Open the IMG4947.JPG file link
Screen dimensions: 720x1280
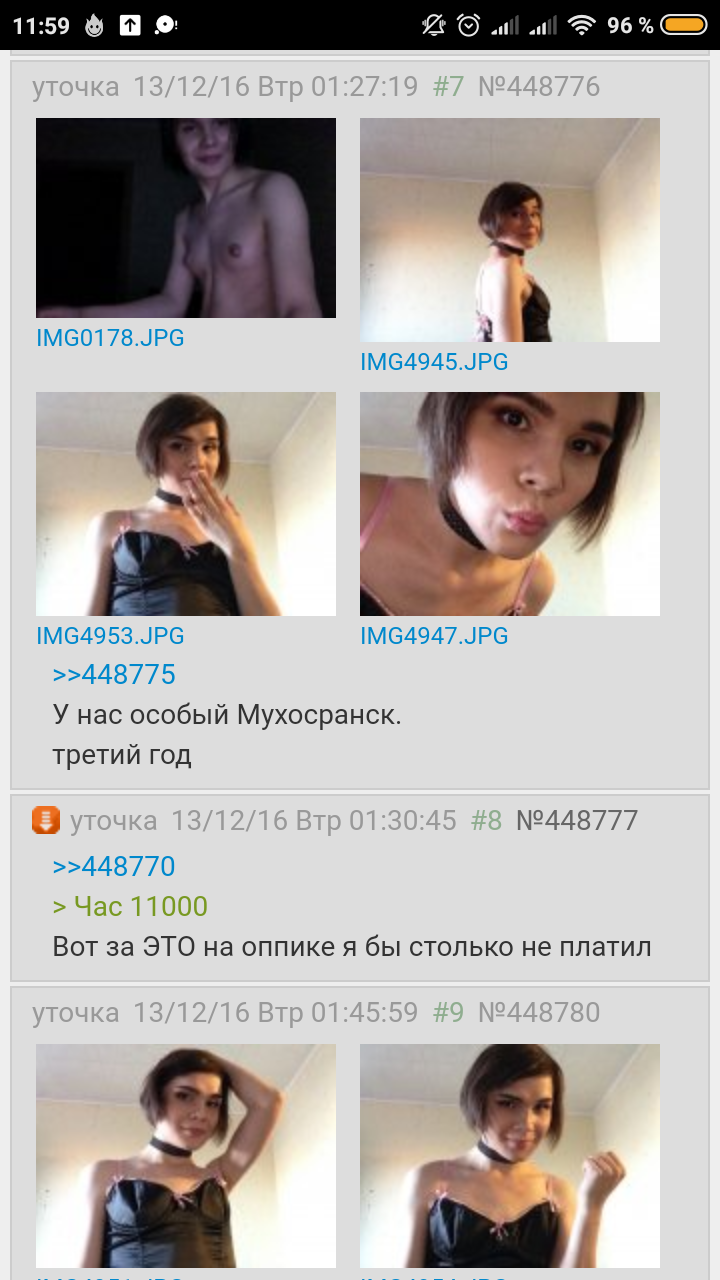(434, 636)
